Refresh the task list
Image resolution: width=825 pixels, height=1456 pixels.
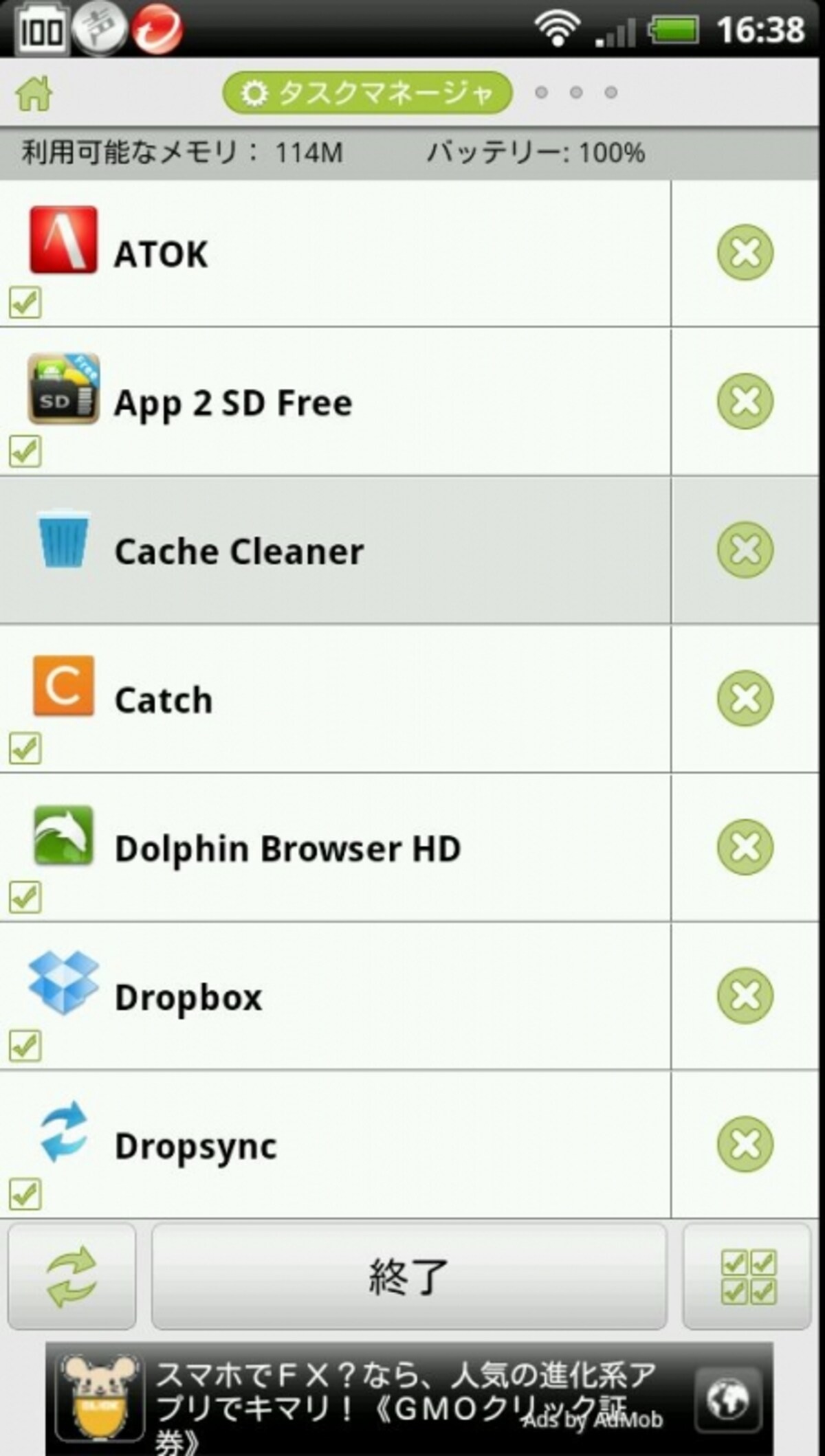tap(71, 1276)
